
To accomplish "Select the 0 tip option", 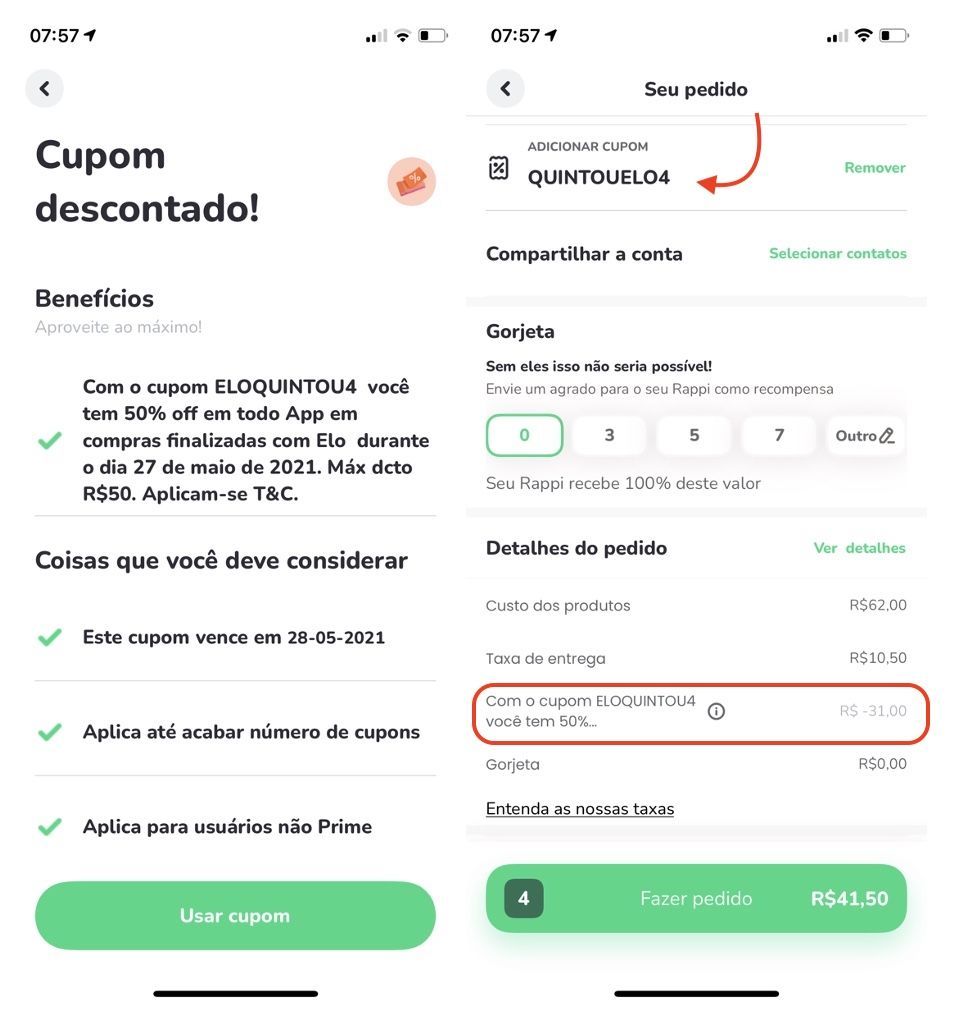I will 524,435.
